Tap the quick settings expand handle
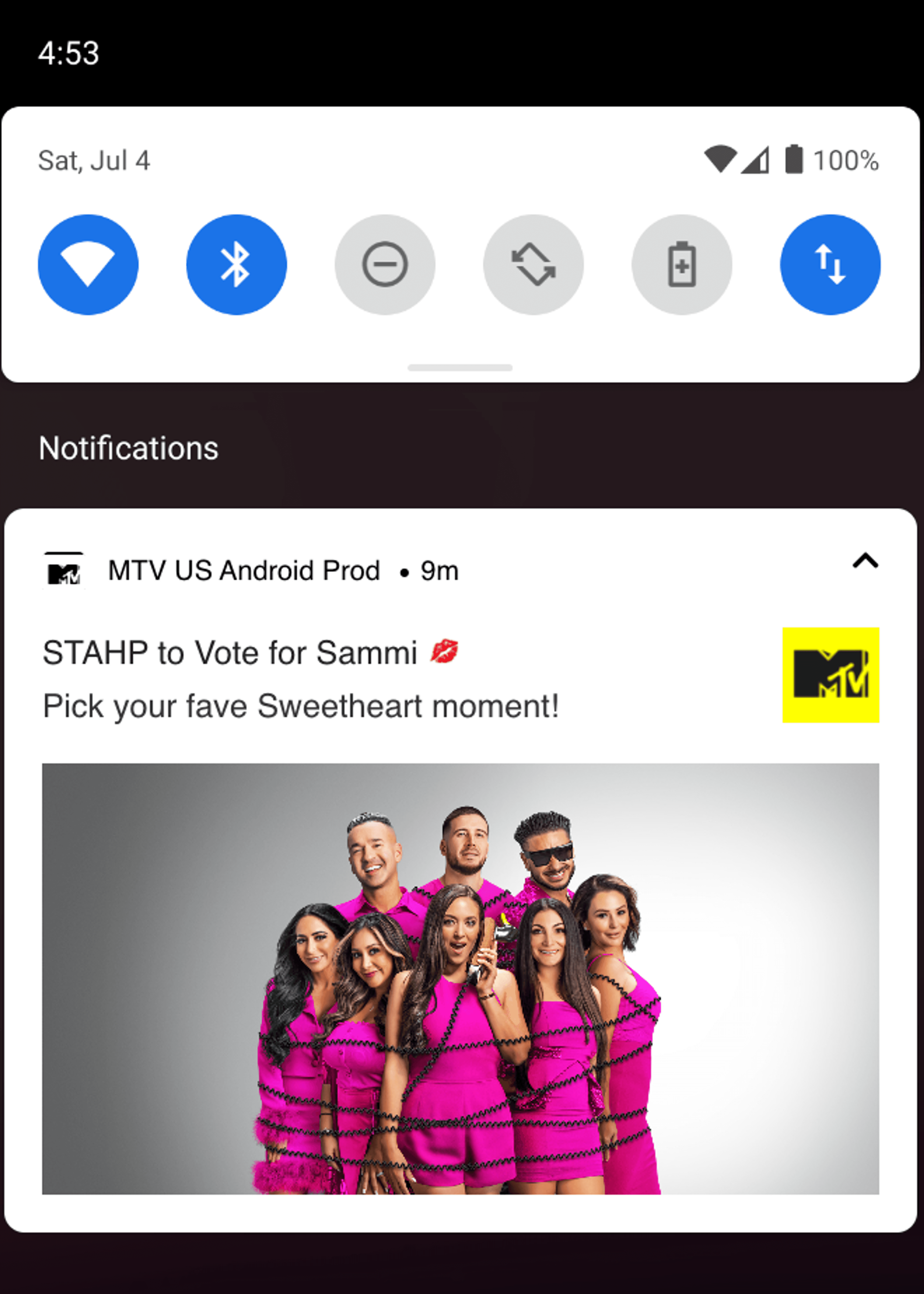Image resolution: width=924 pixels, height=1294 pixels. pyautogui.click(x=460, y=368)
